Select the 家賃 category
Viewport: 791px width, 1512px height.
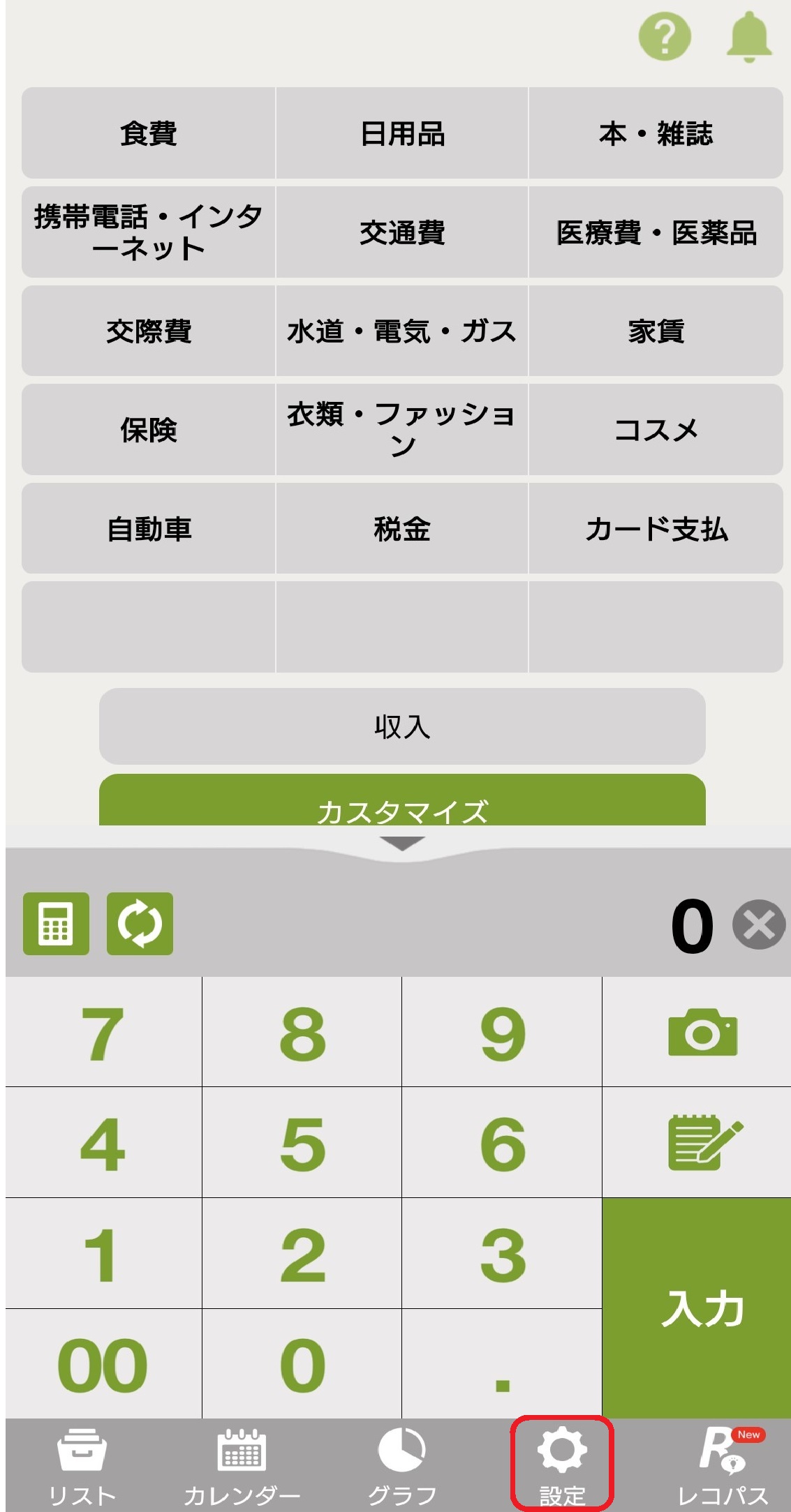(x=656, y=331)
